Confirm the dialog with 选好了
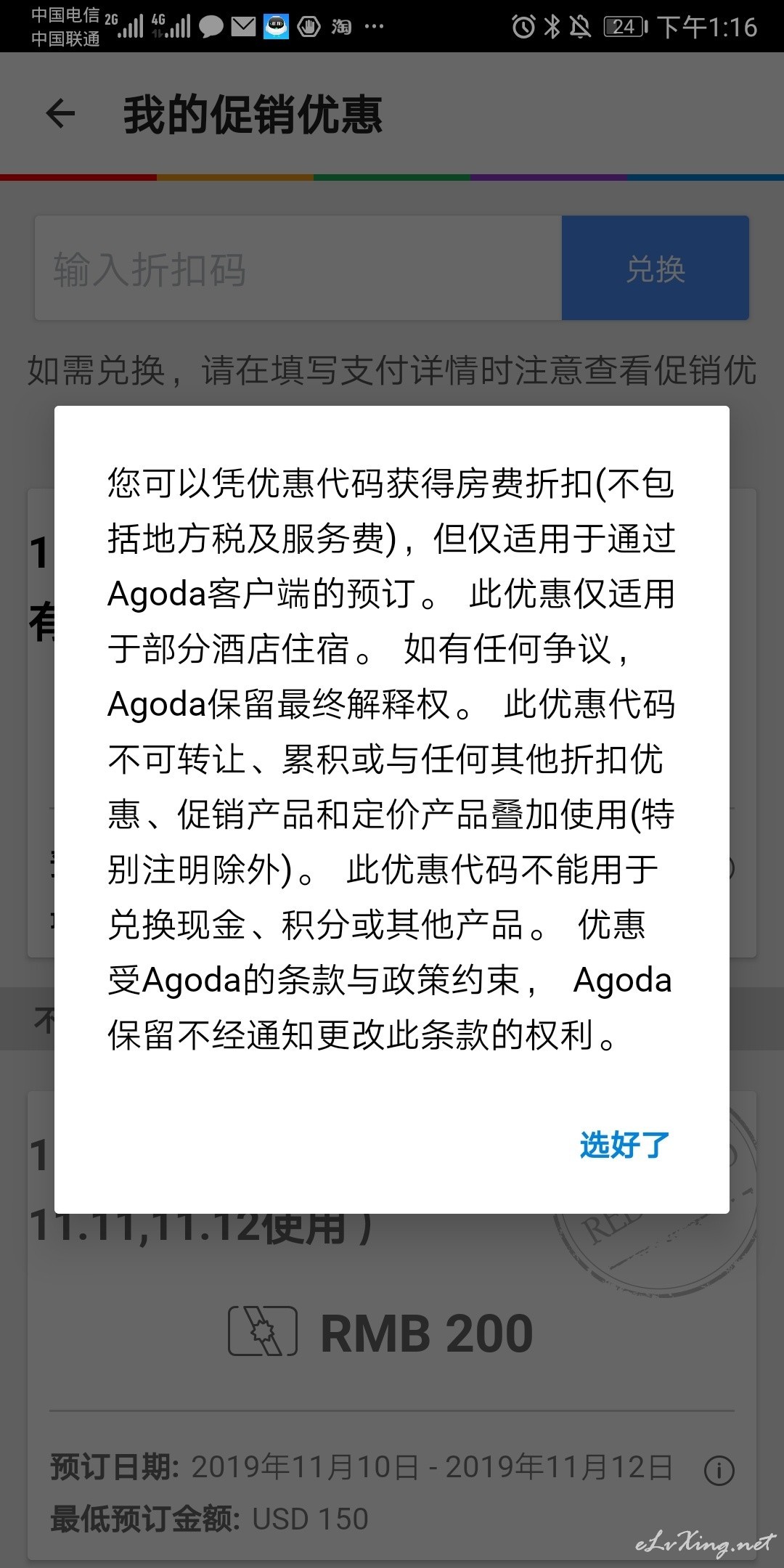The width and height of the screenshot is (784, 1568). point(624,1145)
